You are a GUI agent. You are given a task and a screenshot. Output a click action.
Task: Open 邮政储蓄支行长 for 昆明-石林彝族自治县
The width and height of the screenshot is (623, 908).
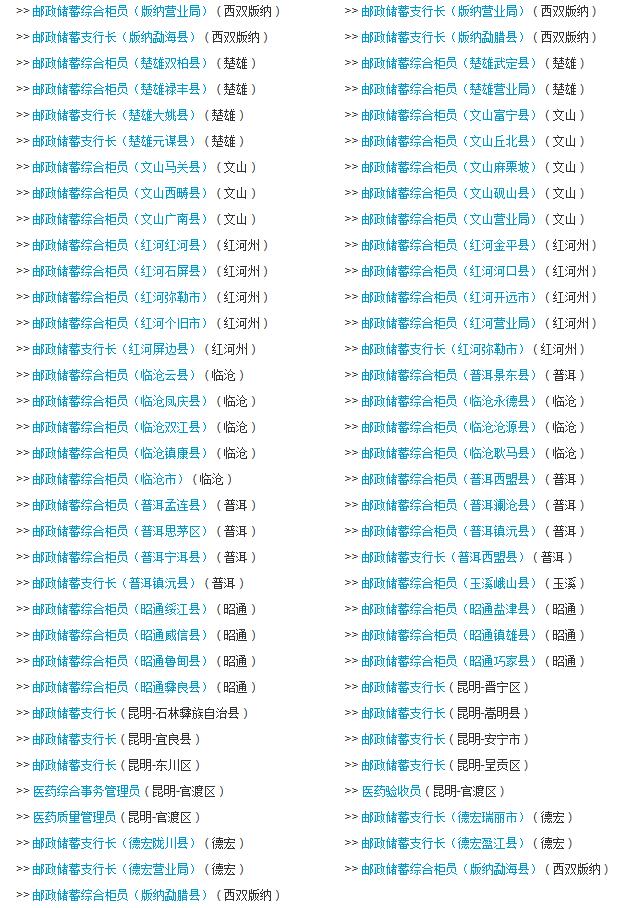(74, 713)
